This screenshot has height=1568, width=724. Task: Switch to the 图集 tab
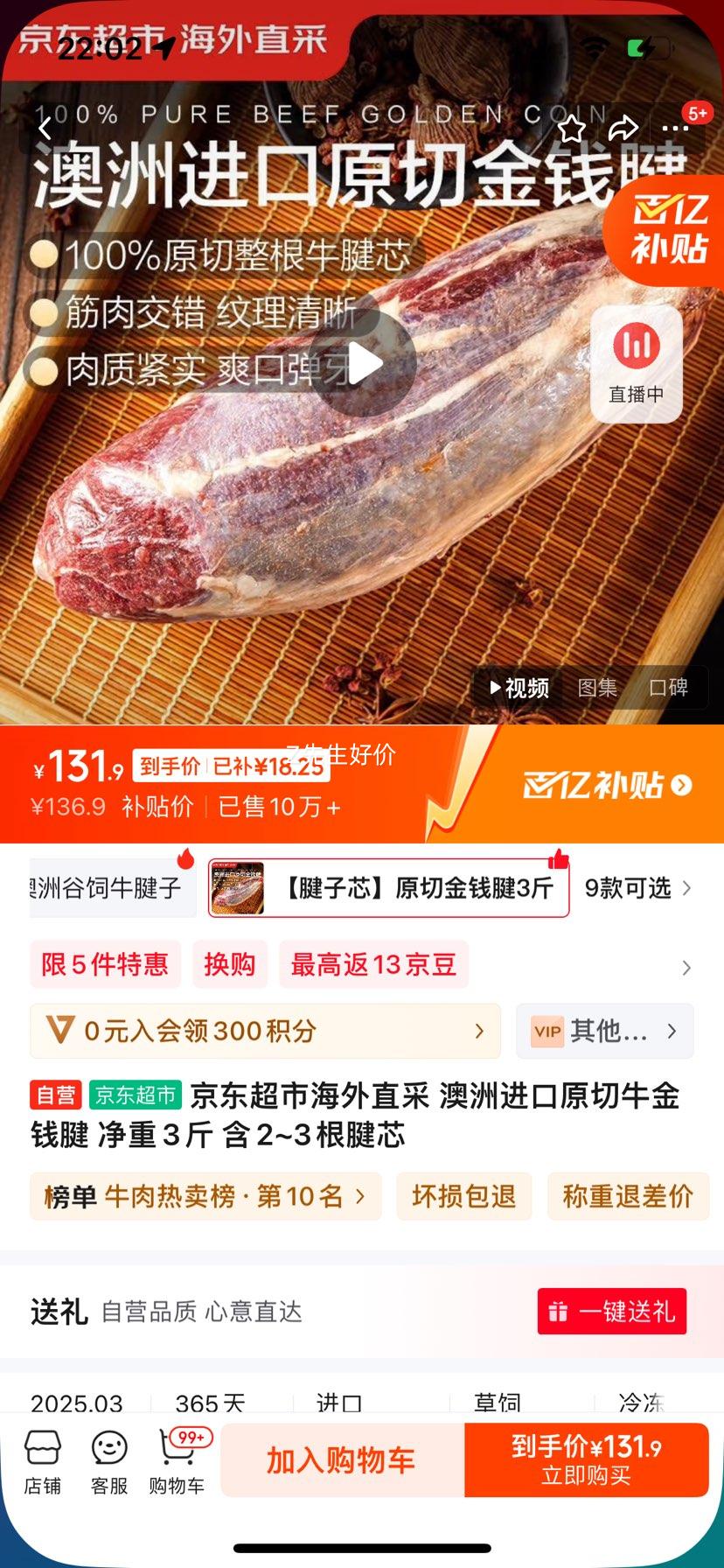[599, 688]
